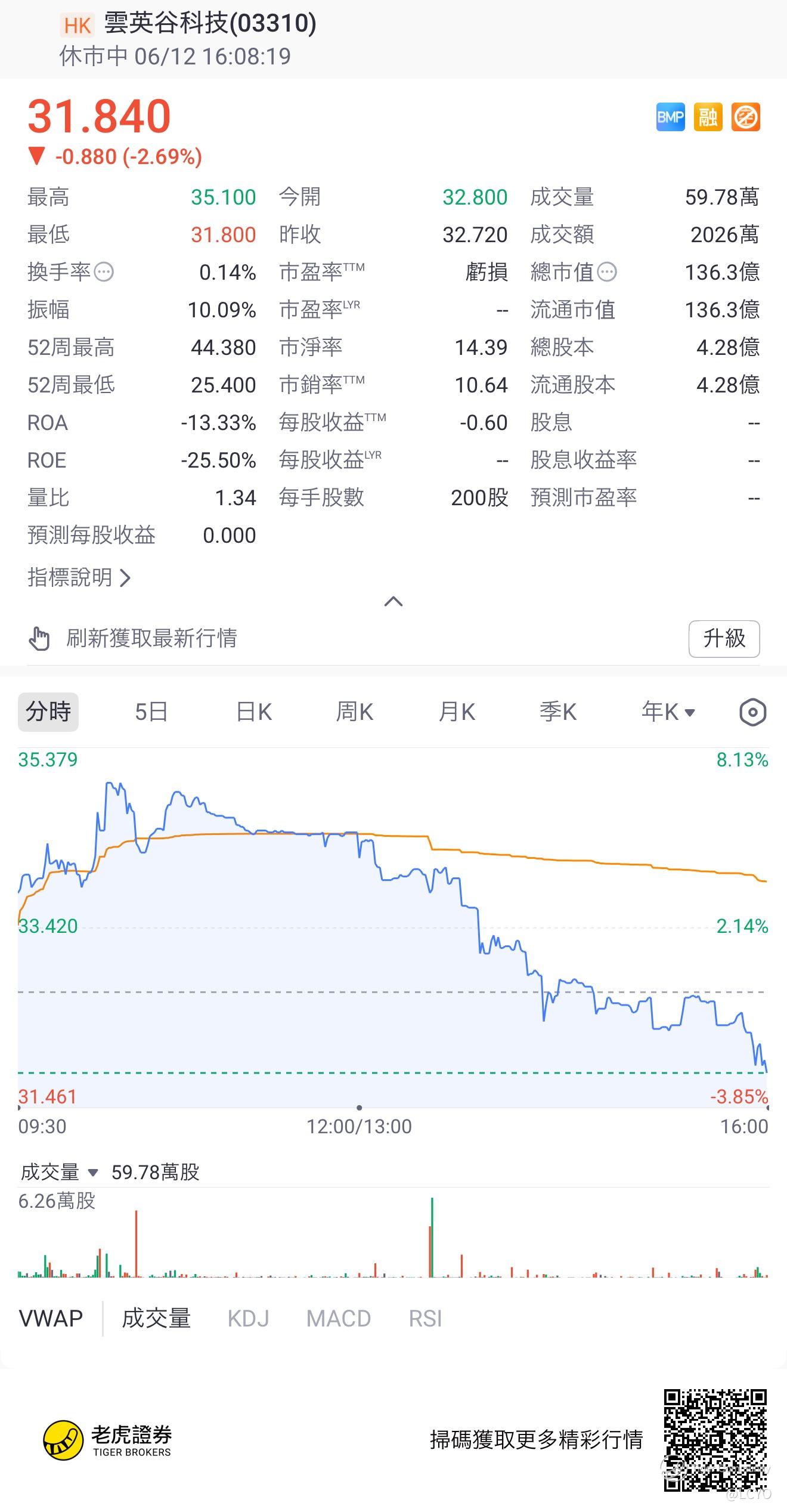Tap the BMP quote badge
The image size is (787, 1512).
click(x=670, y=117)
